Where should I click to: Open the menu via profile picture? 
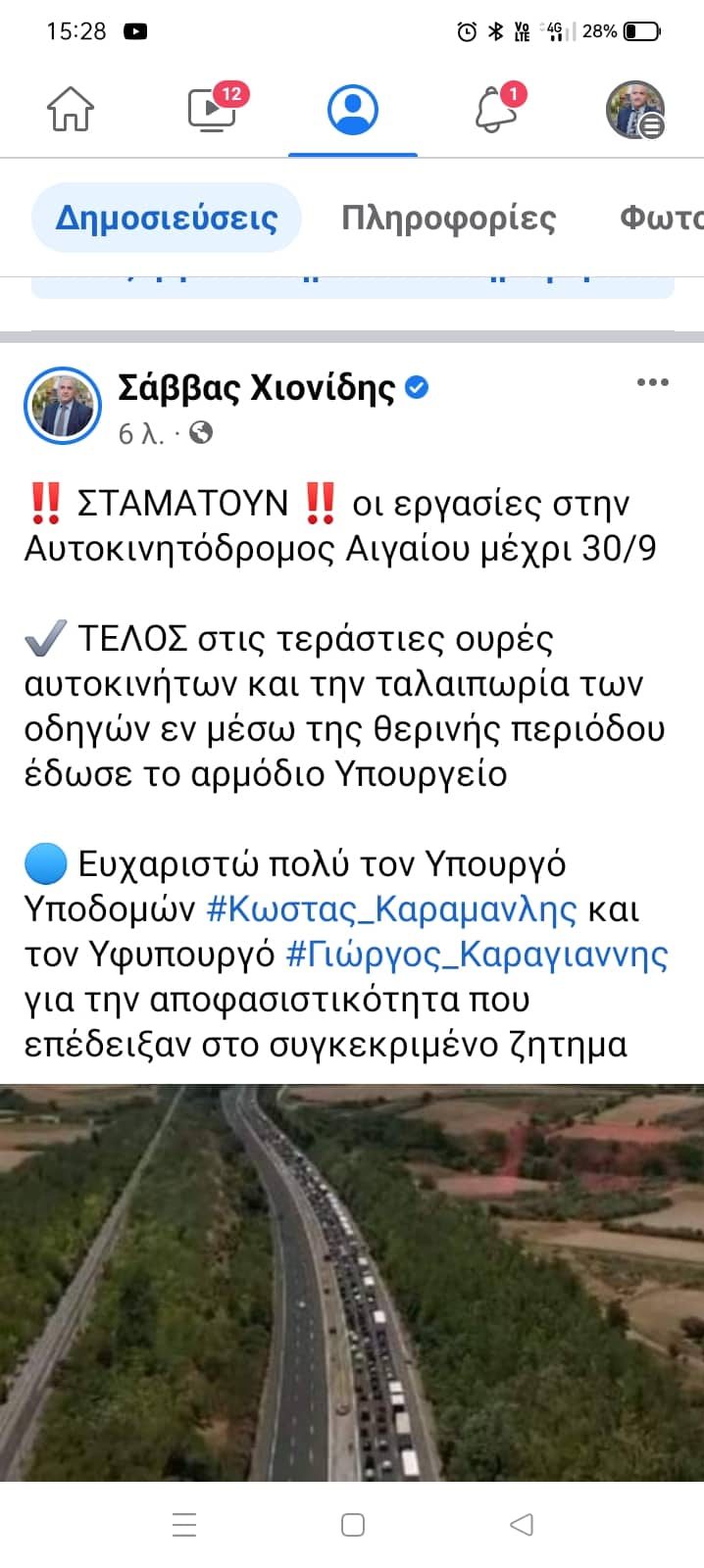click(635, 109)
